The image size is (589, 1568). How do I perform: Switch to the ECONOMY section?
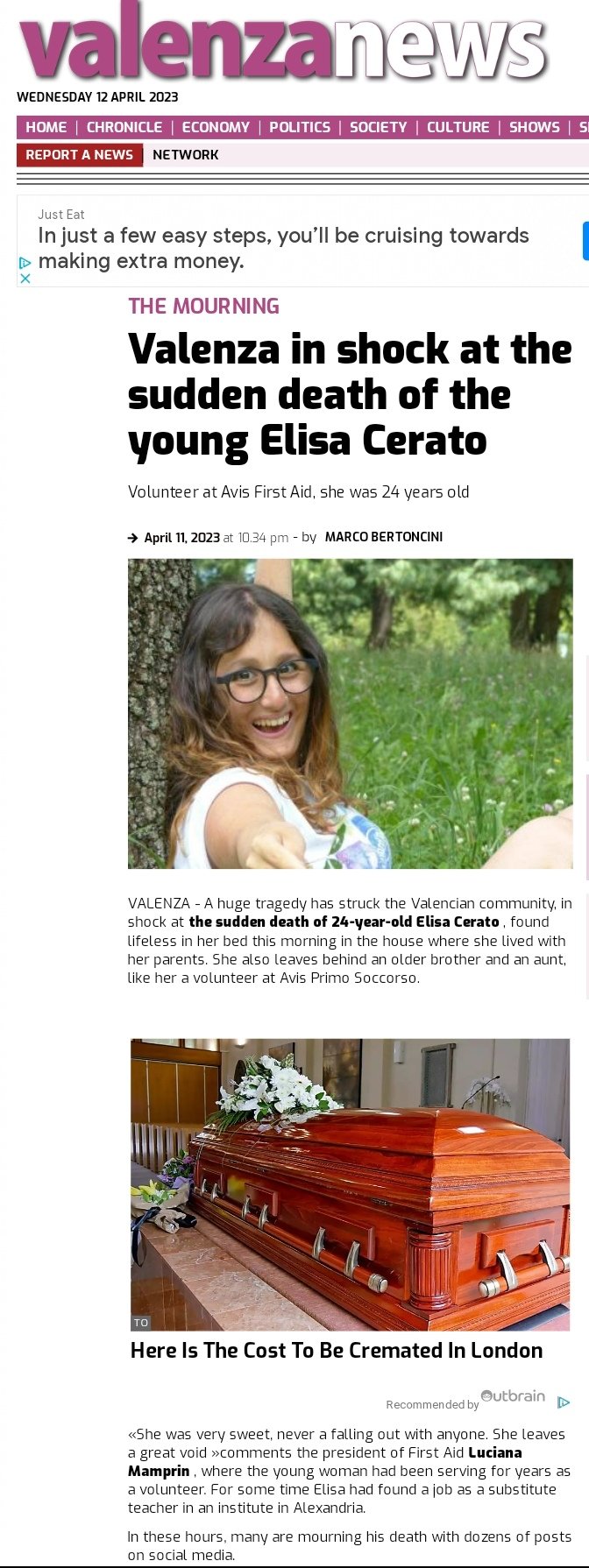click(216, 127)
